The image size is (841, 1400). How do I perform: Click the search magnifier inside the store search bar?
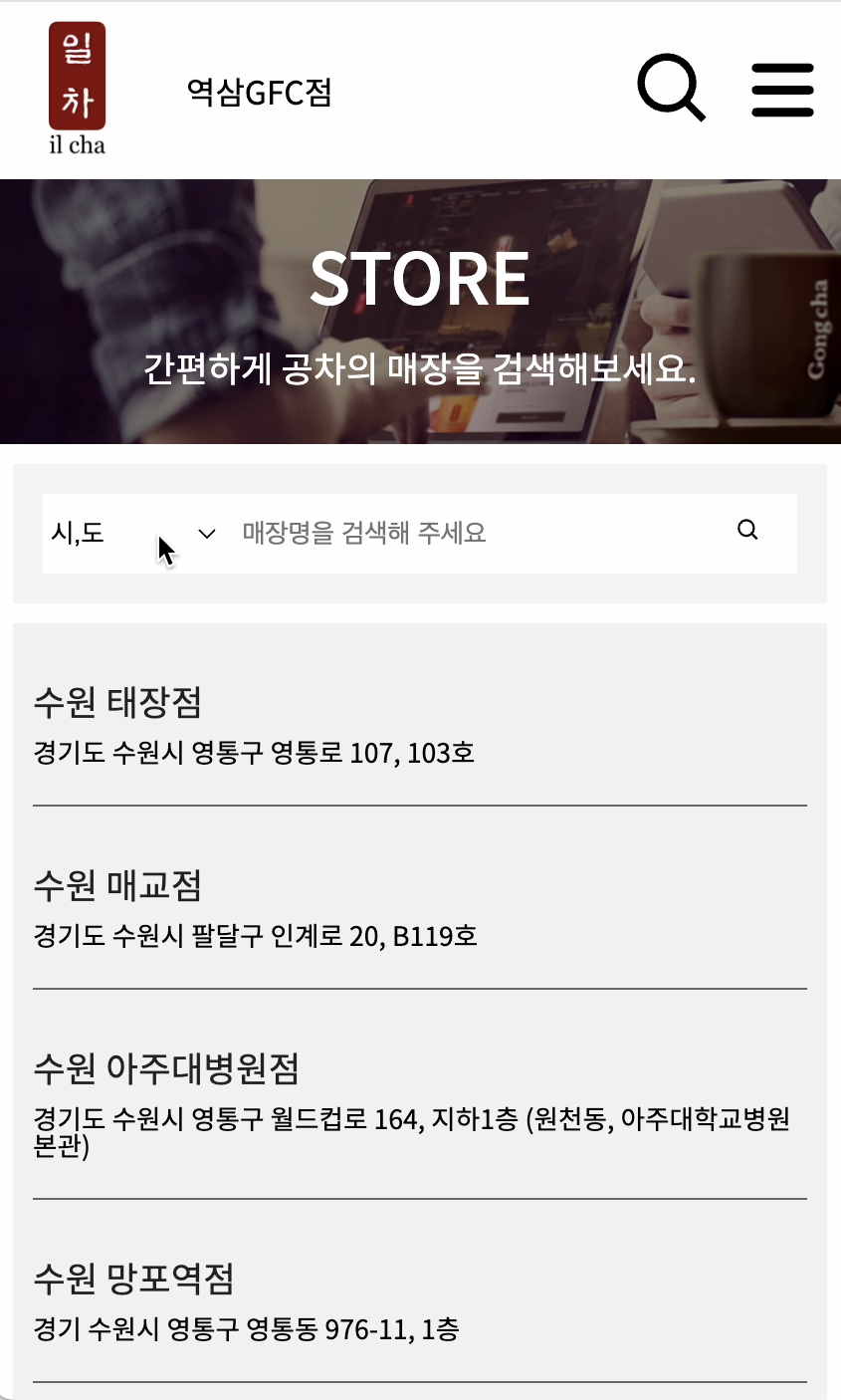747,531
